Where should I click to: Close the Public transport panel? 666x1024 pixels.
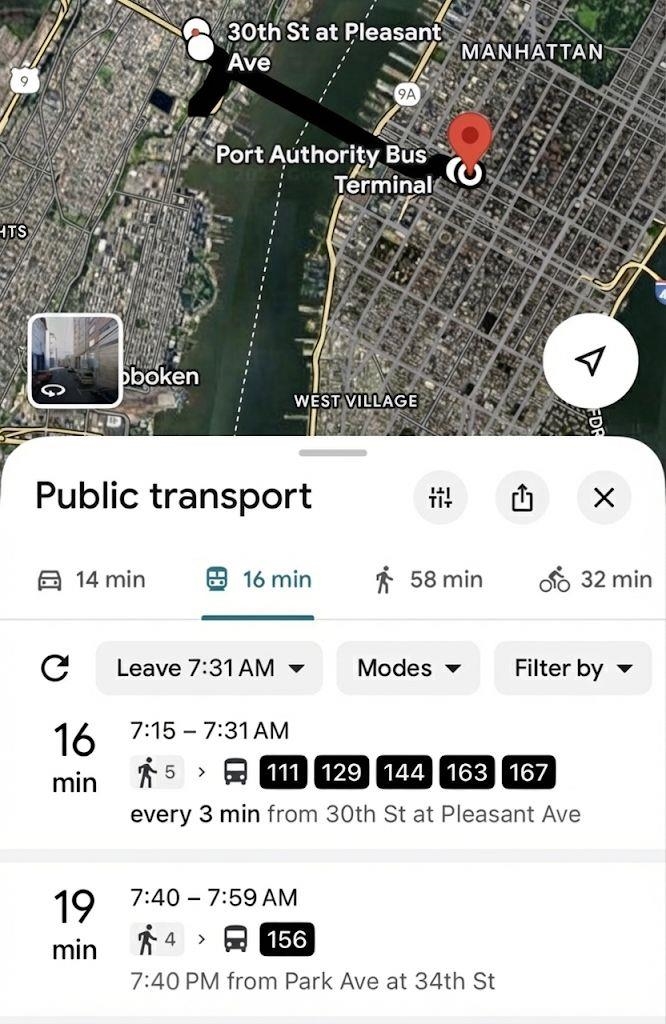pyautogui.click(x=604, y=497)
